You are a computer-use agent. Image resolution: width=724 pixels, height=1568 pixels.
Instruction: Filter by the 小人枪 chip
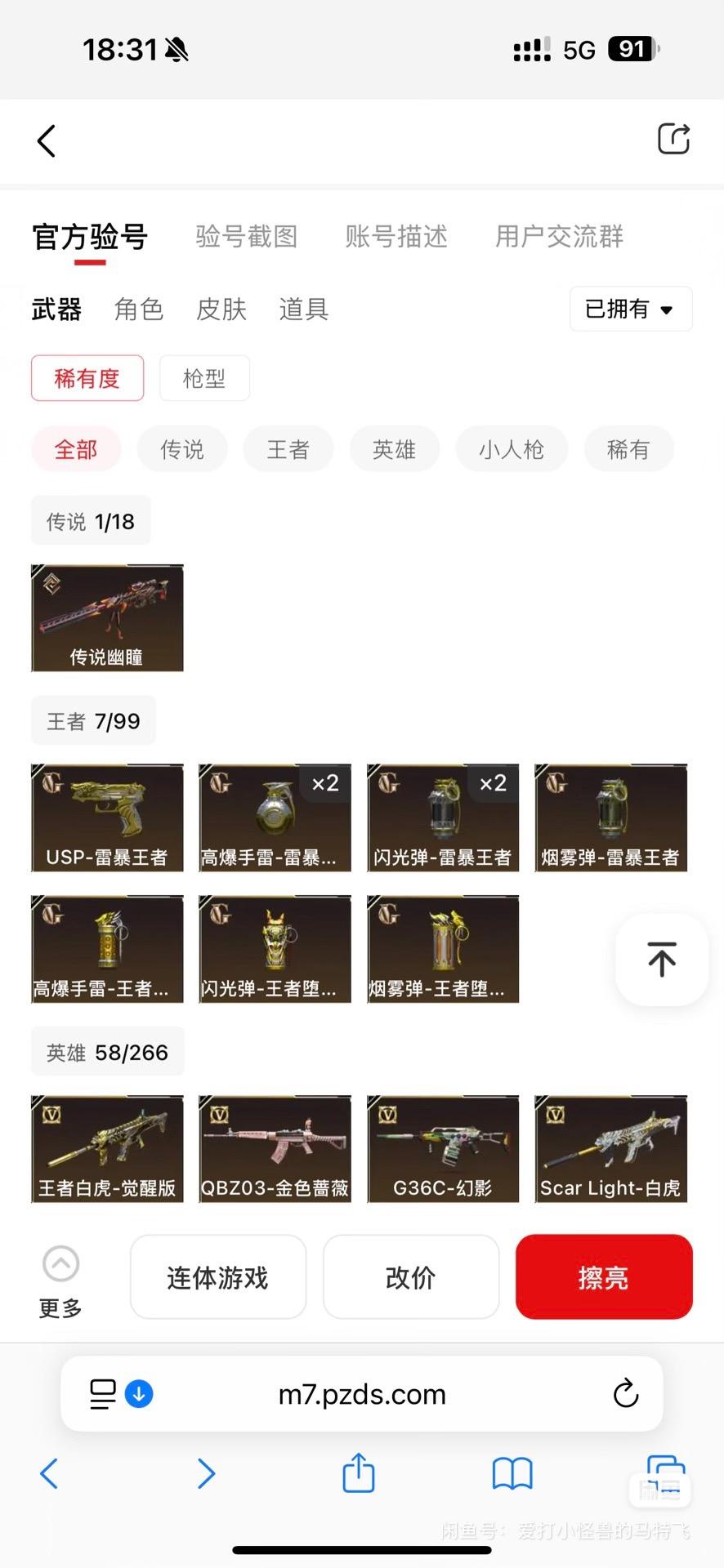512,449
